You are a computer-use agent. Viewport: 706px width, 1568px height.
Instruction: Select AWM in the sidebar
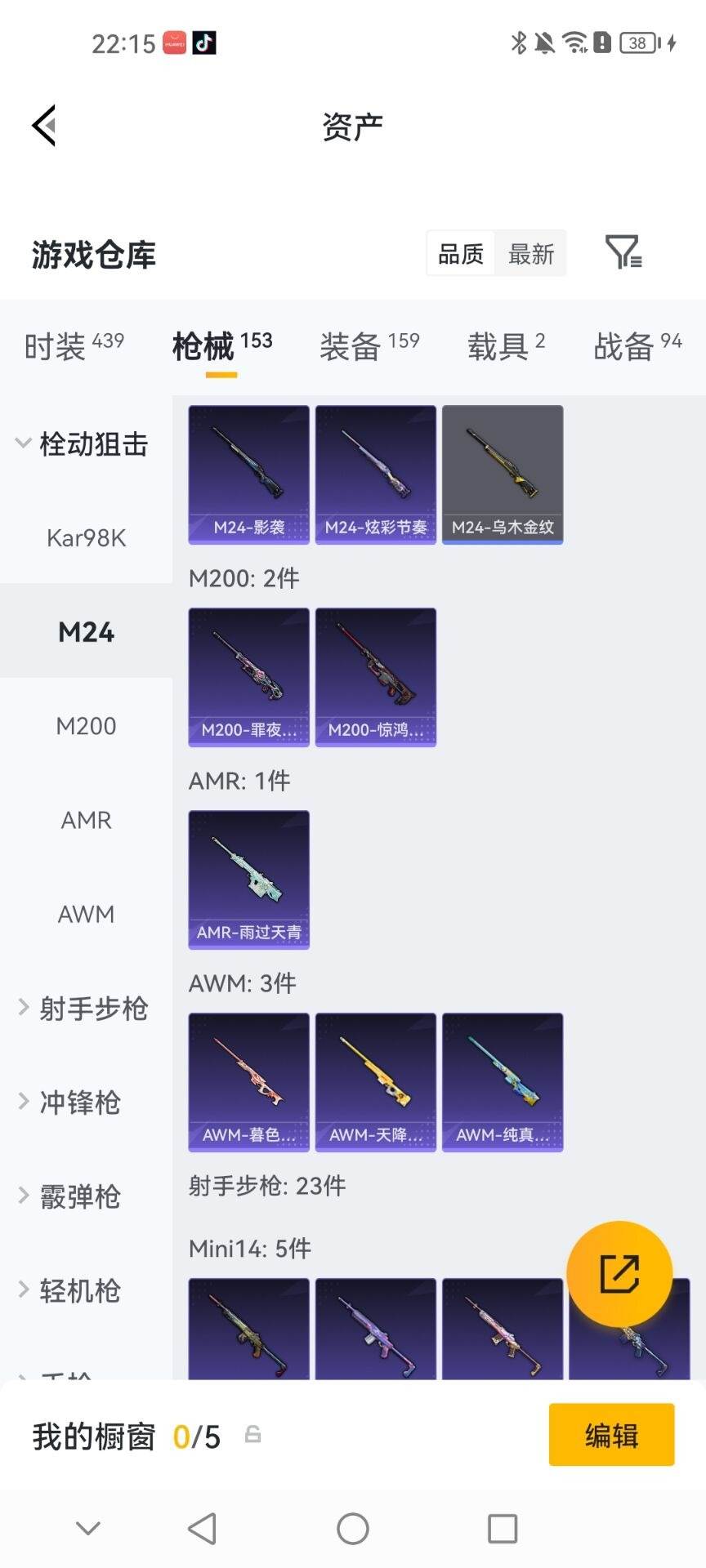click(86, 914)
